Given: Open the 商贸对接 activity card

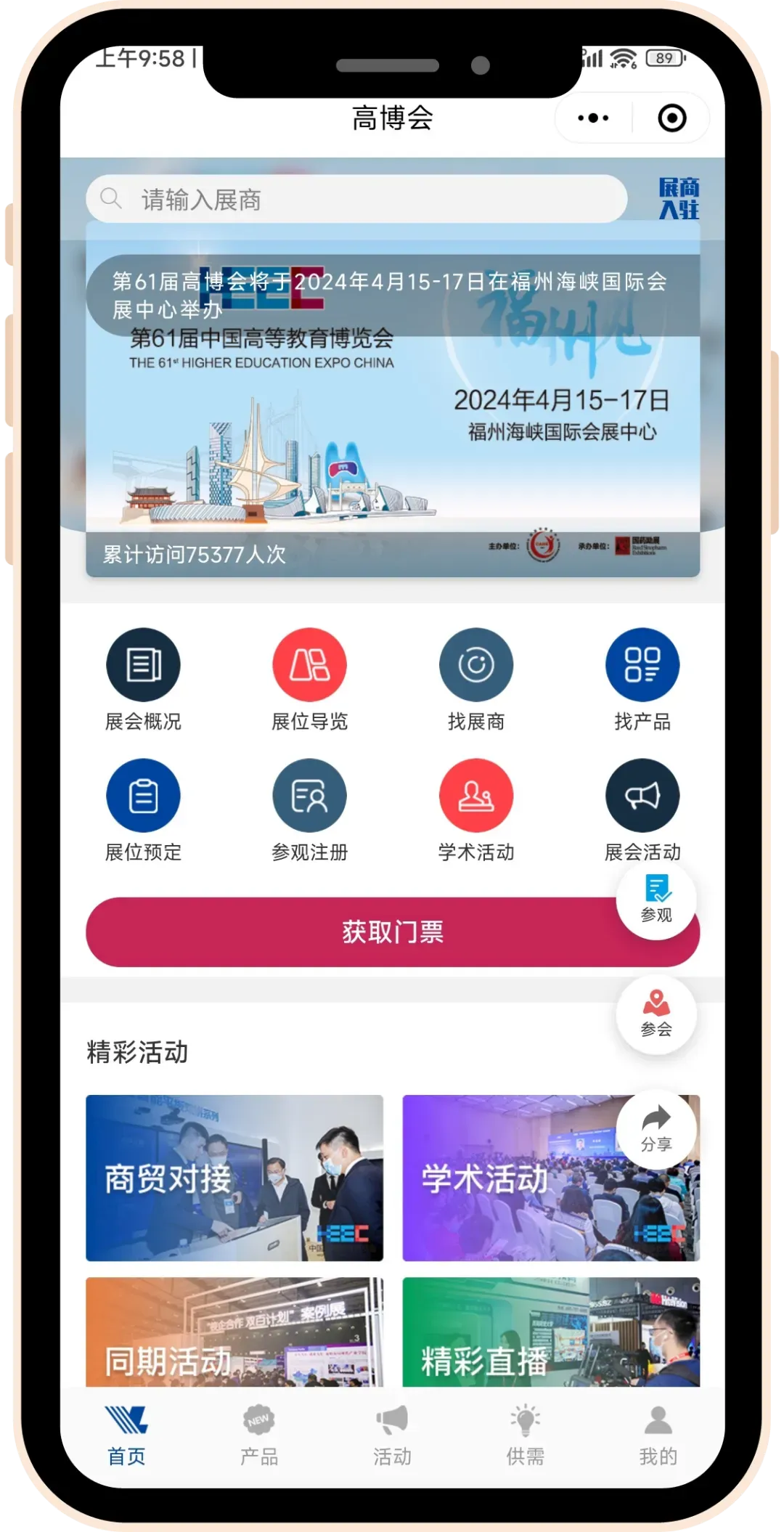Looking at the screenshot, I should coord(234,1178).
